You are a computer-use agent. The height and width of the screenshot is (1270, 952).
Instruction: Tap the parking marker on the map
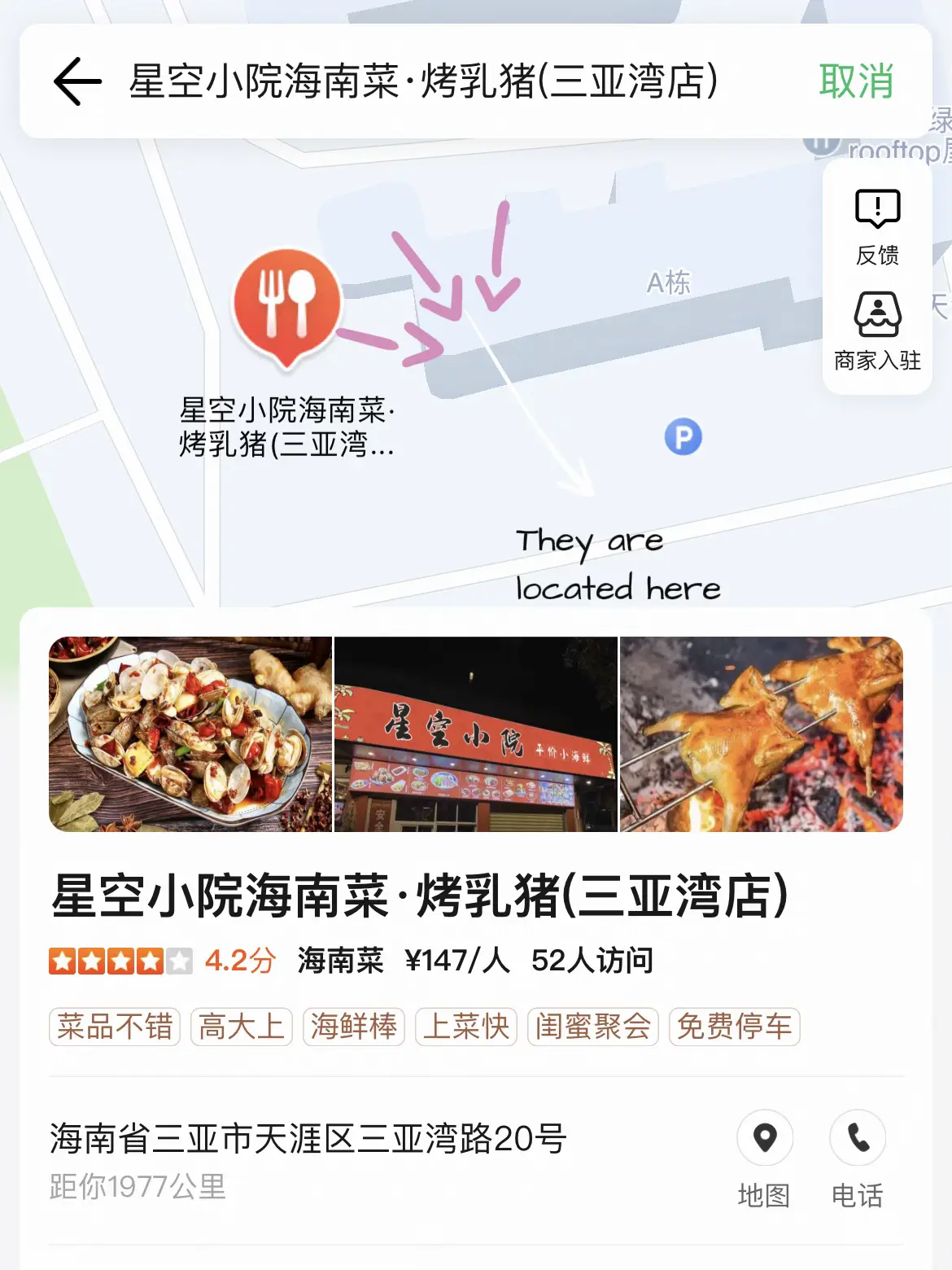point(683,437)
